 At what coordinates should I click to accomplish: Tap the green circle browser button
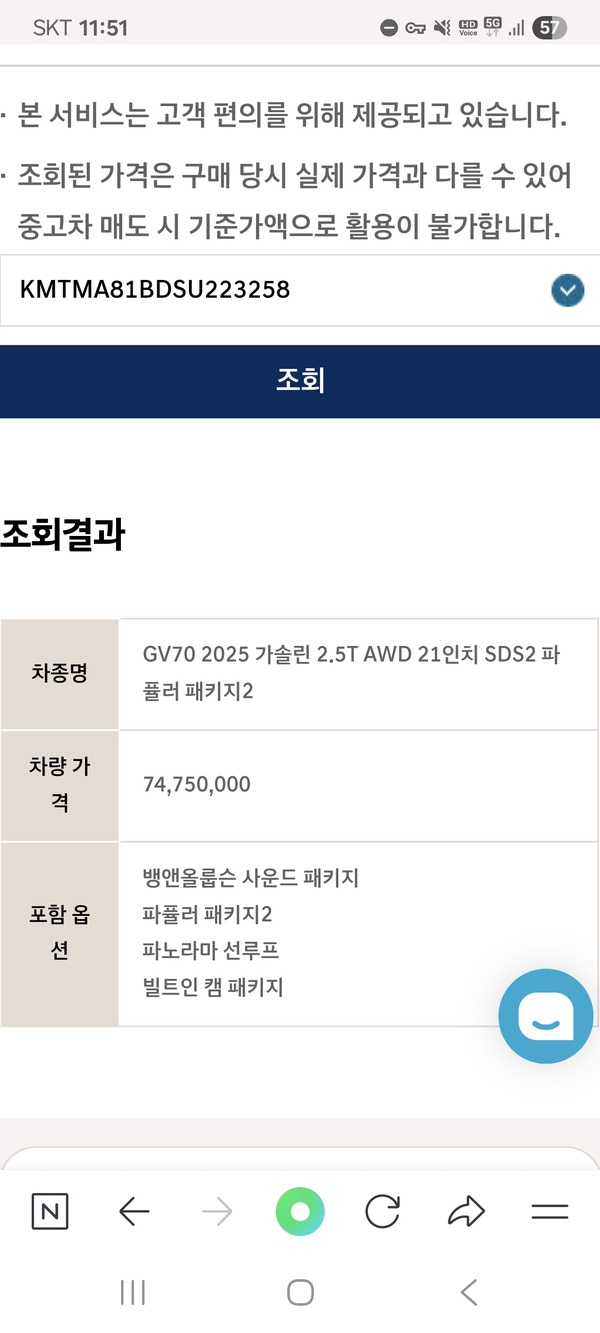click(300, 1212)
